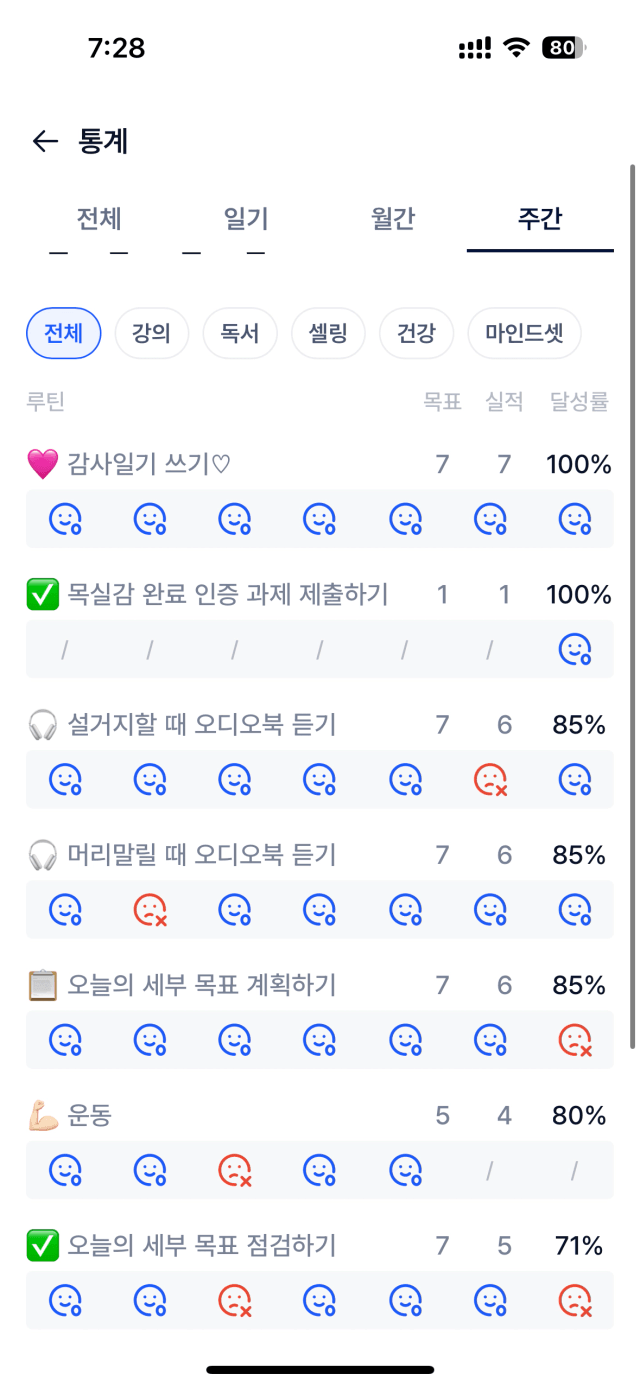Filter routines by 강의 chip
This screenshot has width=640, height=1387.
click(151, 333)
